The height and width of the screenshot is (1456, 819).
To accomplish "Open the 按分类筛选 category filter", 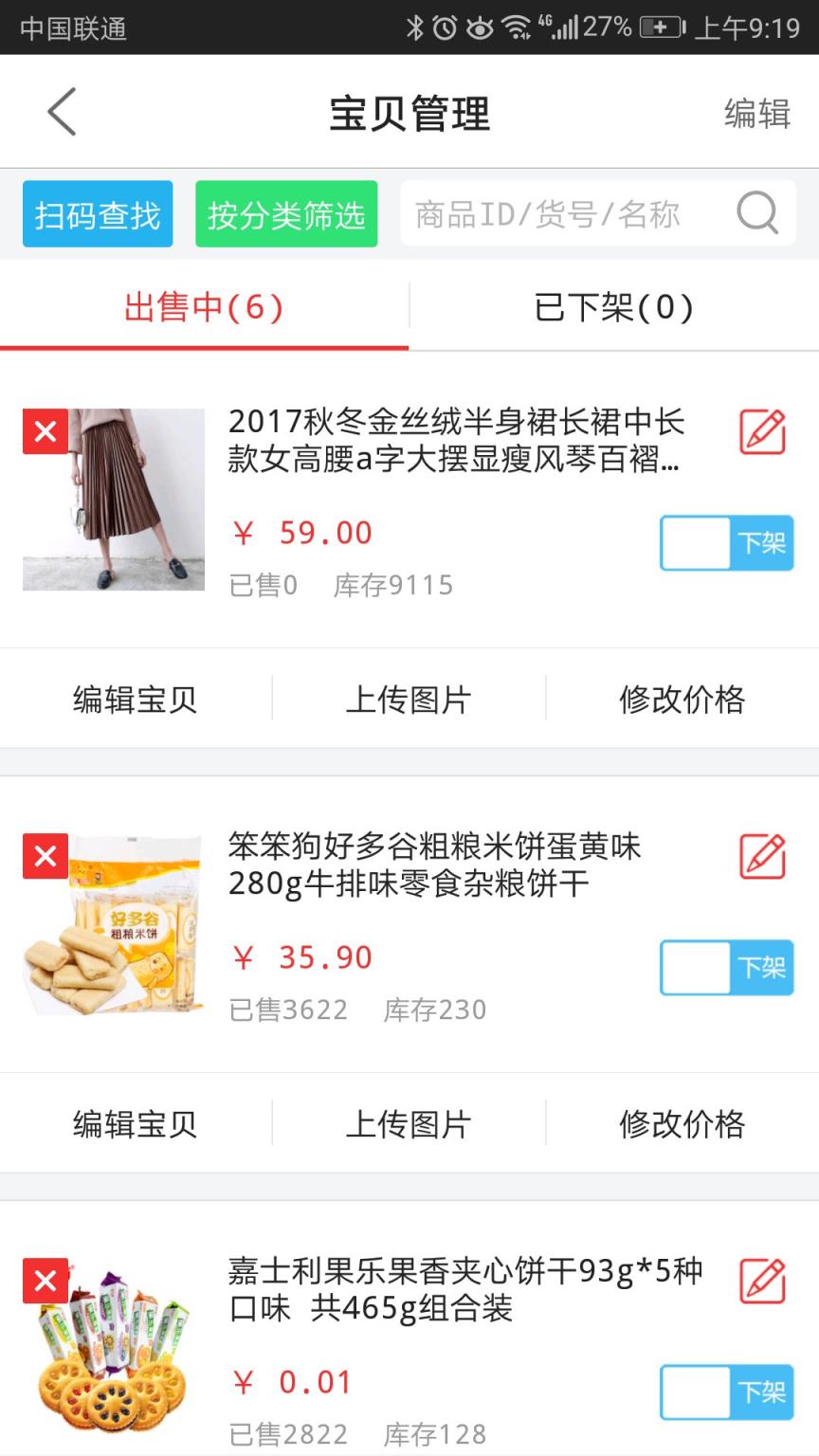I will 286,212.
